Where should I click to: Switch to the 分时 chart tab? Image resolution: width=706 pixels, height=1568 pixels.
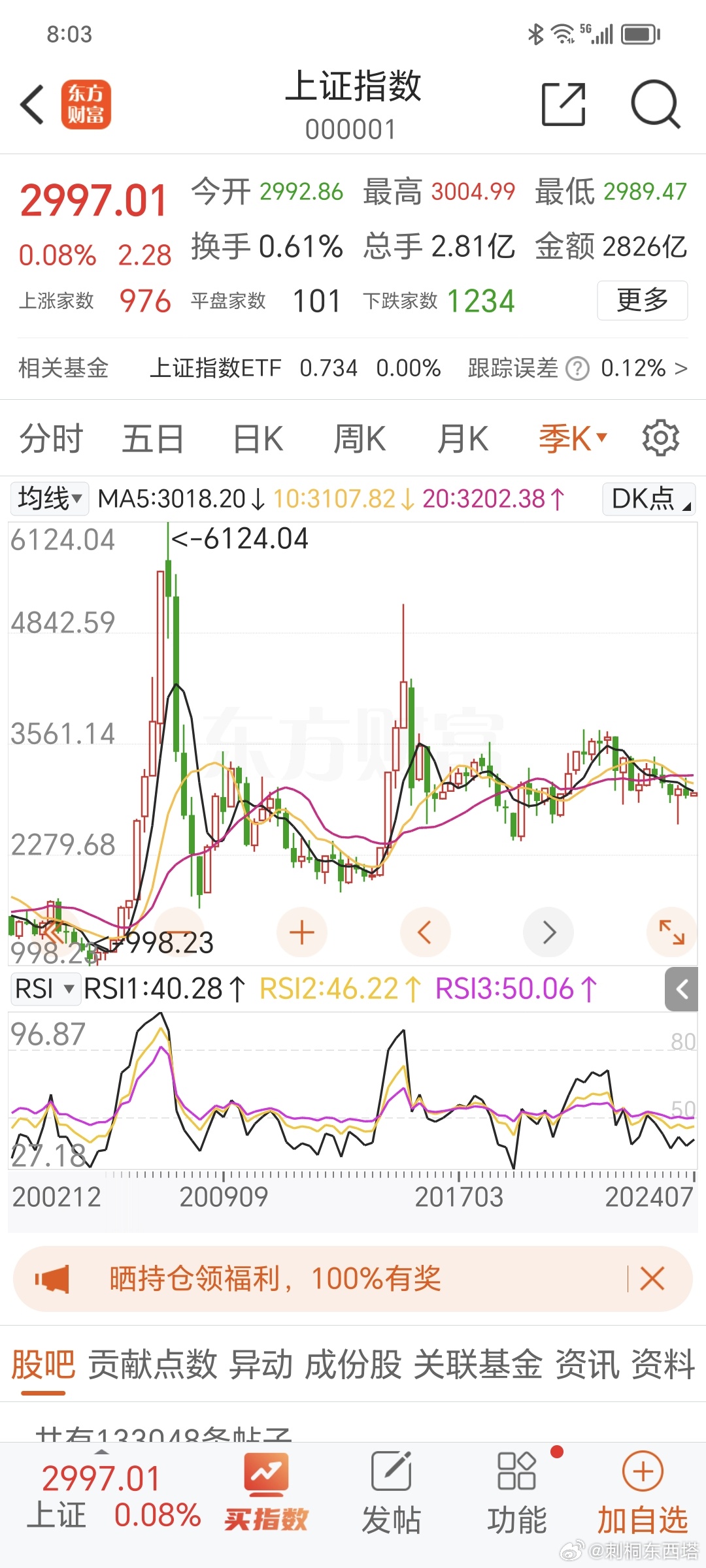coord(51,438)
